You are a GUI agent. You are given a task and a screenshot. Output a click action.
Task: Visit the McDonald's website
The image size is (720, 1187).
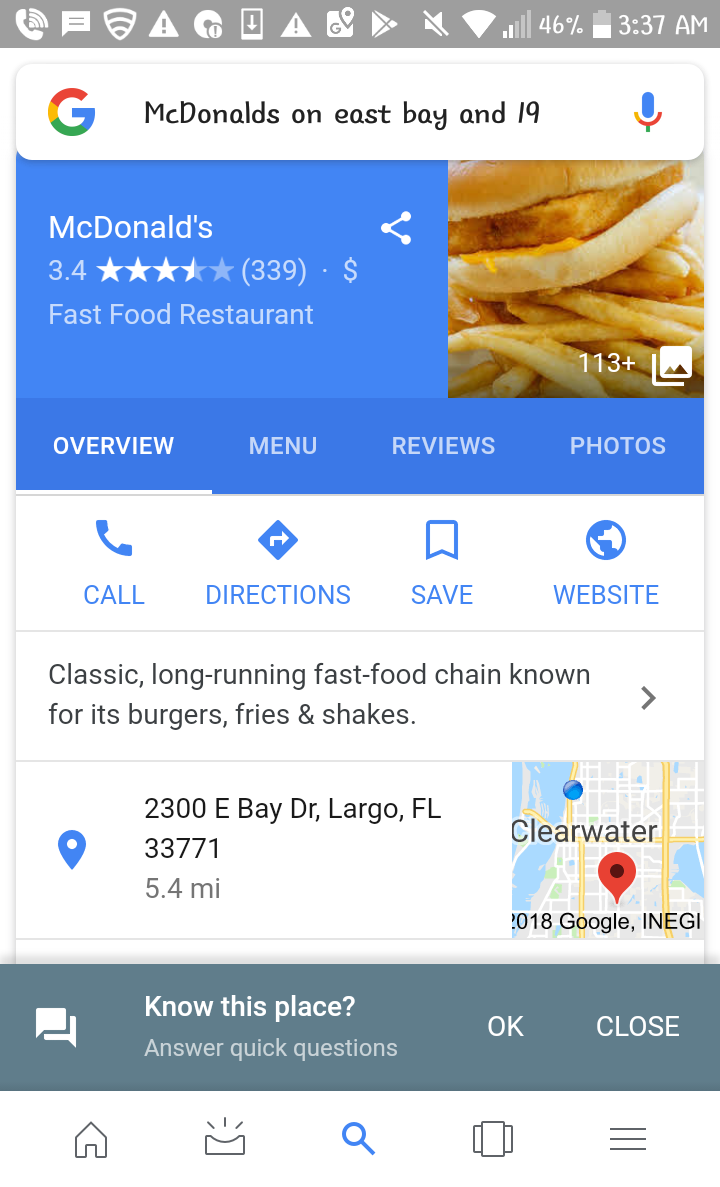[x=606, y=563]
